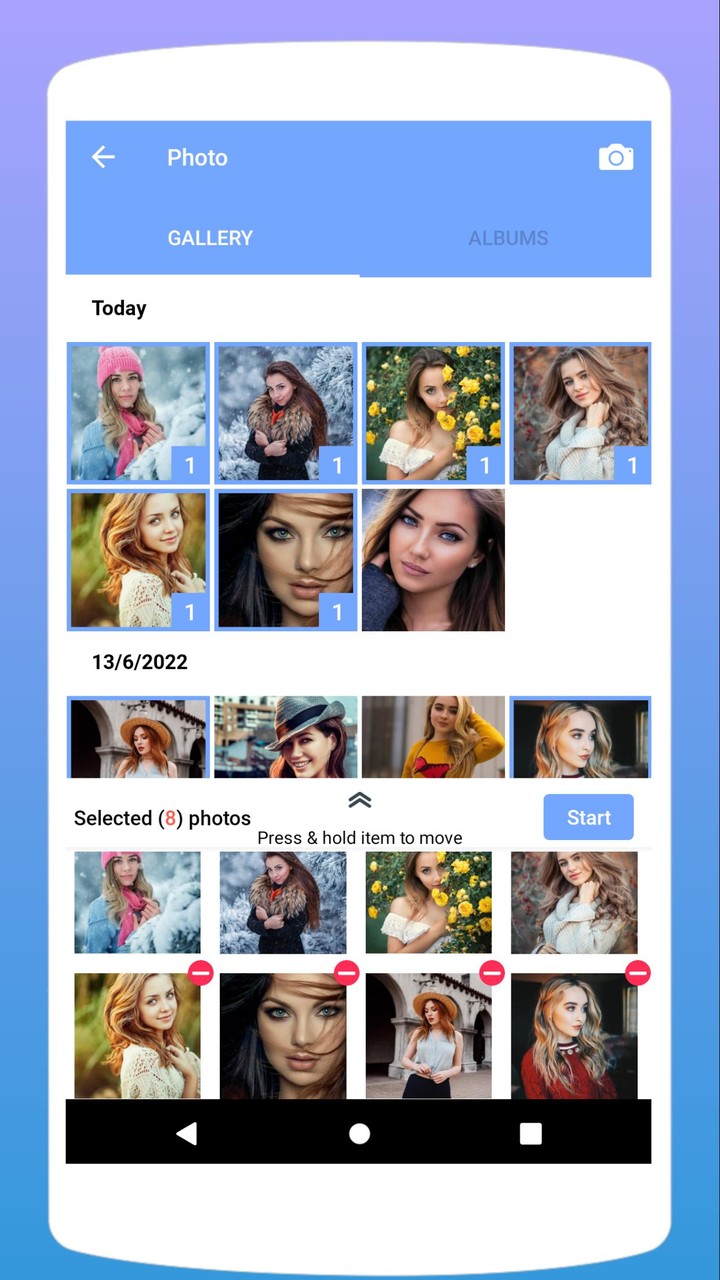720x1280 pixels.
Task: Open recent apps with the square button
Action: (531, 1132)
